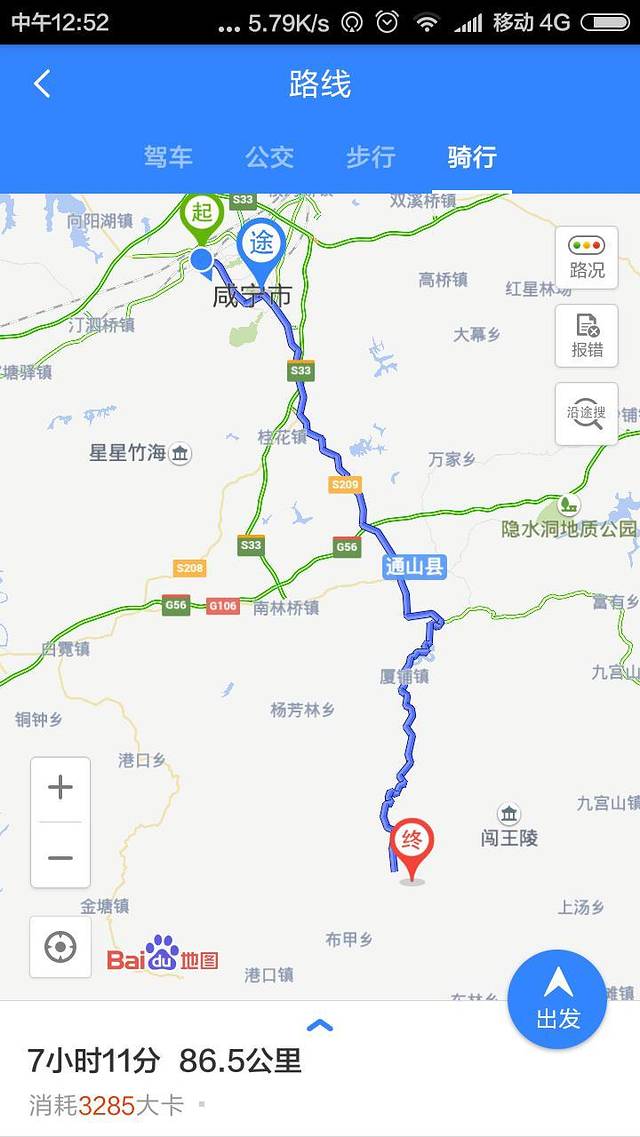Image resolution: width=640 pixels, height=1137 pixels.
Task: Tap the 起 start point marker
Action: (x=202, y=214)
